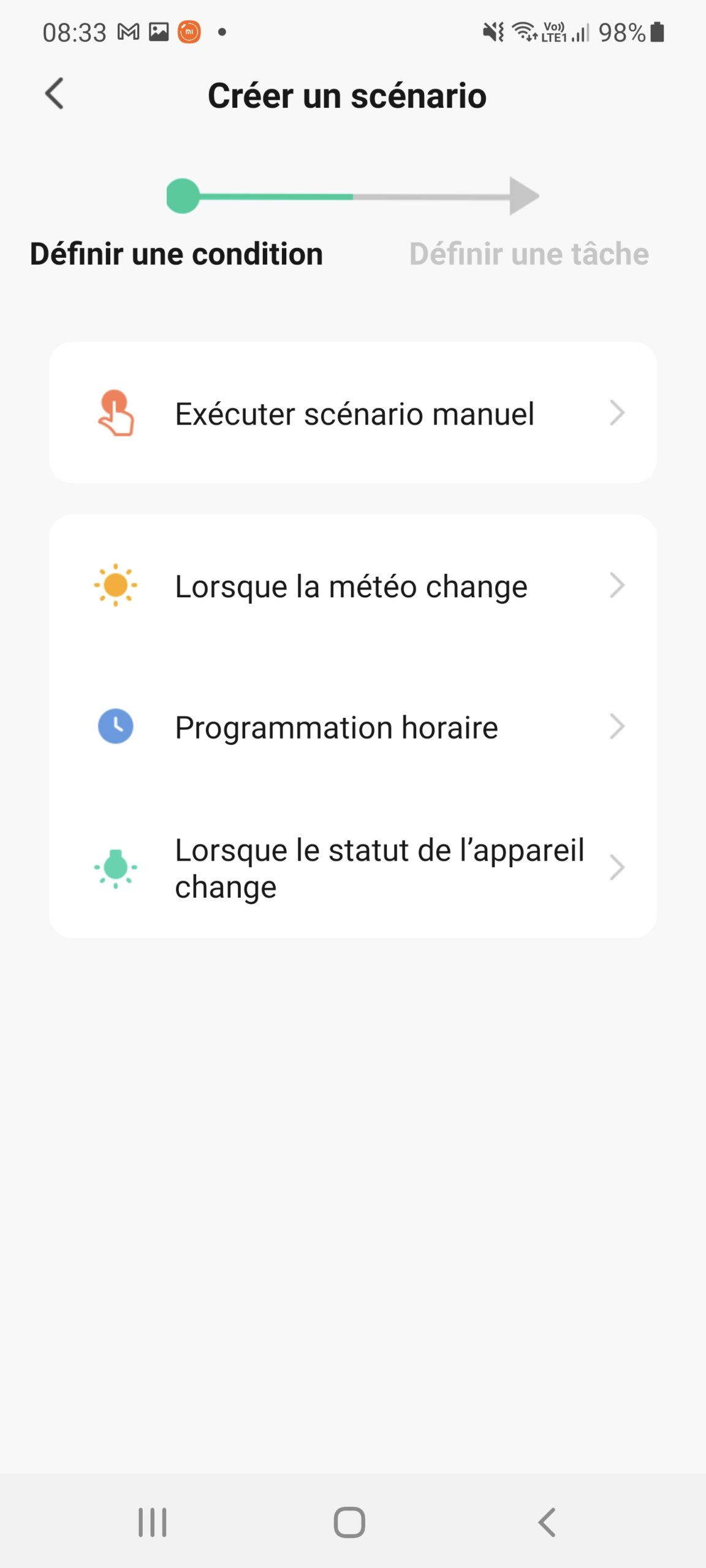The width and height of the screenshot is (706, 1568).
Task: Tap the system home button
Action: coord(349,1522)
